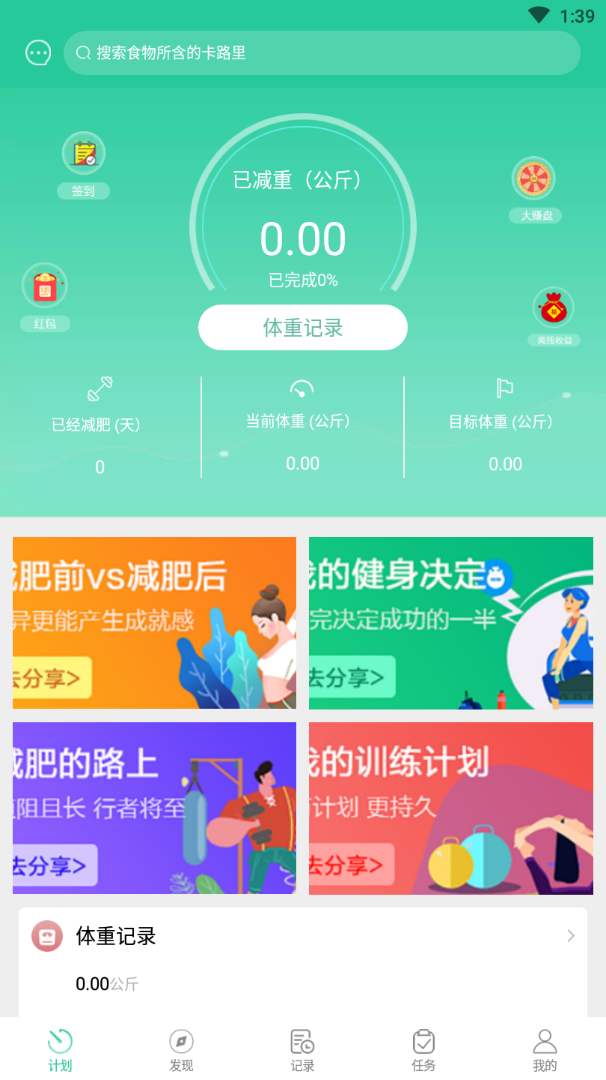Switch to the 记录 tab

tap(303, 1050)
